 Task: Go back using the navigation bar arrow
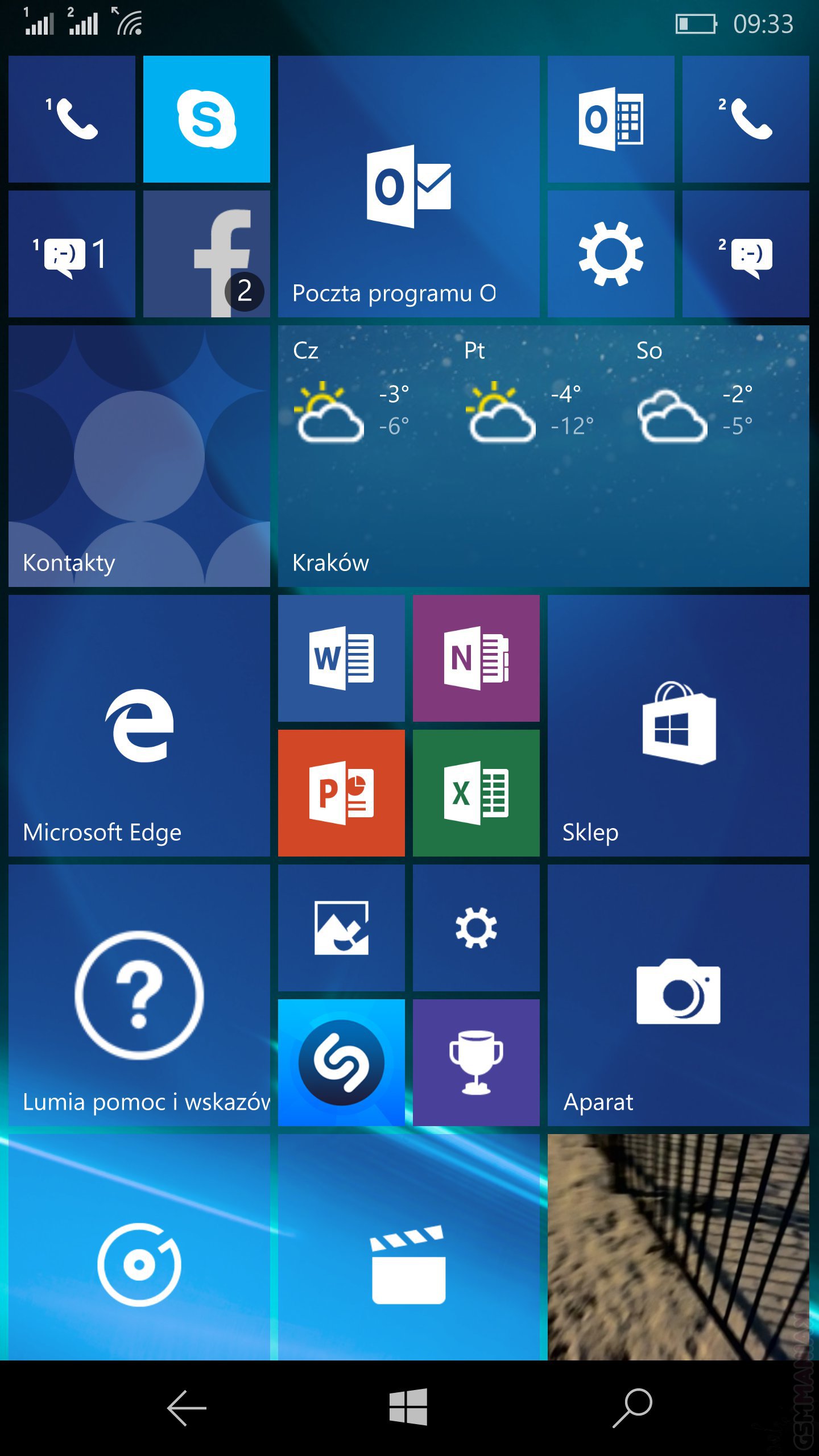(x=187, y=1408)
